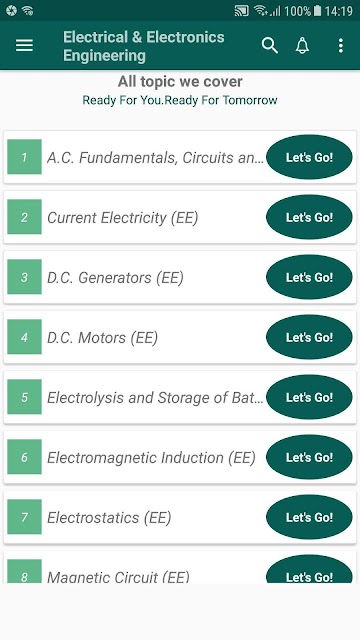360x640 pixels.
Task: Tap Let's Go beside Electrostatics
Action: 309,517
